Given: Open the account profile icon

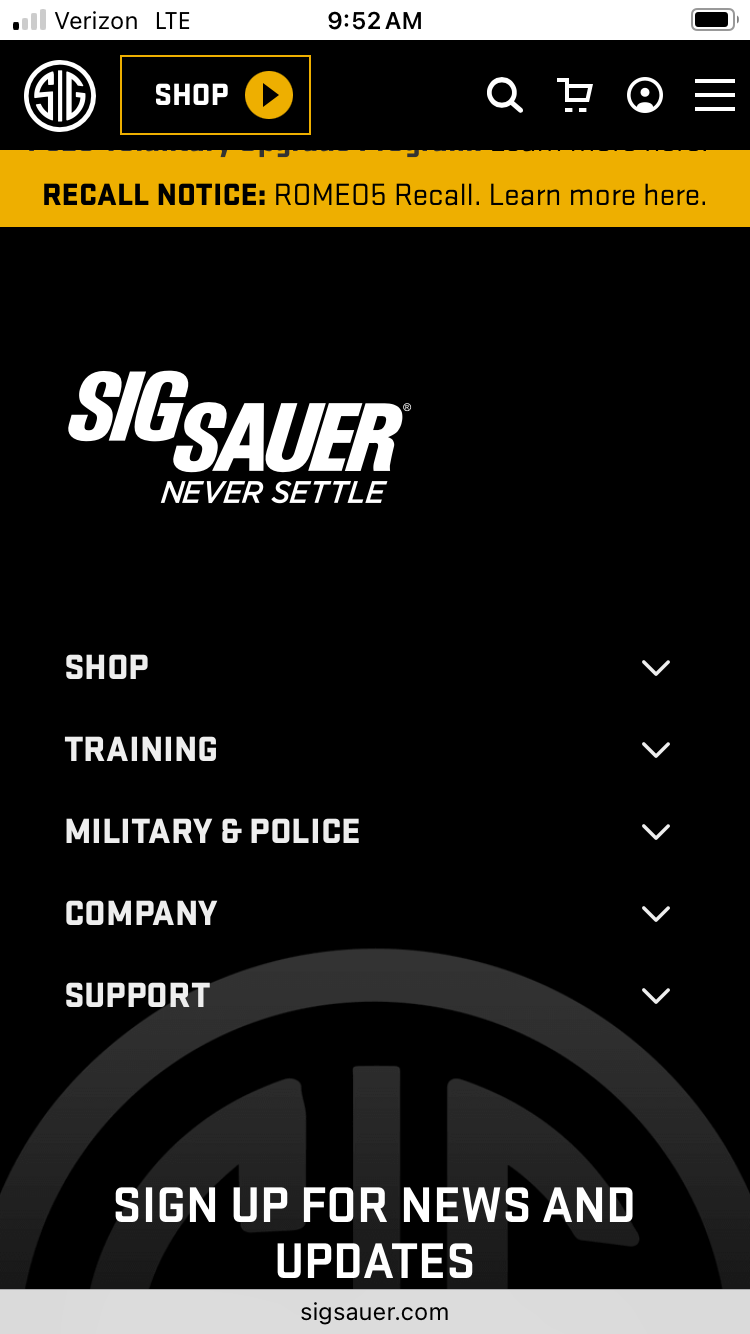Looking at the screenshot, I should click(645, 95).
